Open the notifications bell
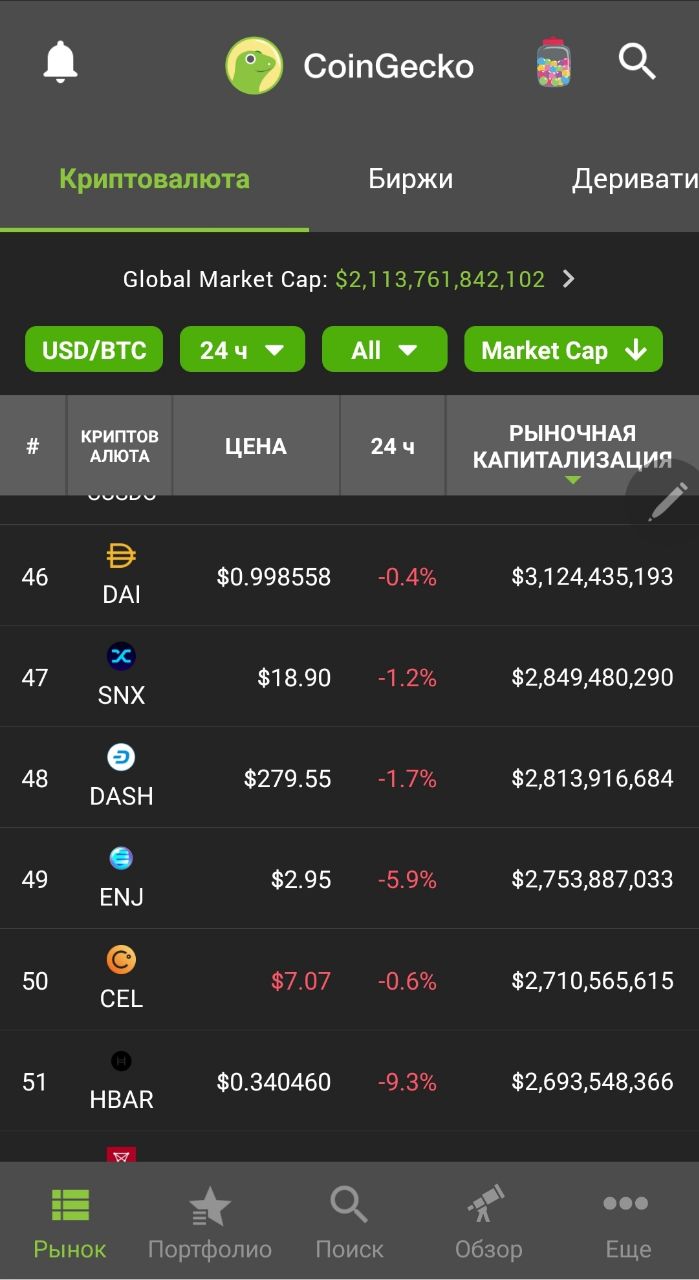The image size is (699, 1280). click(x=60, y=63)
